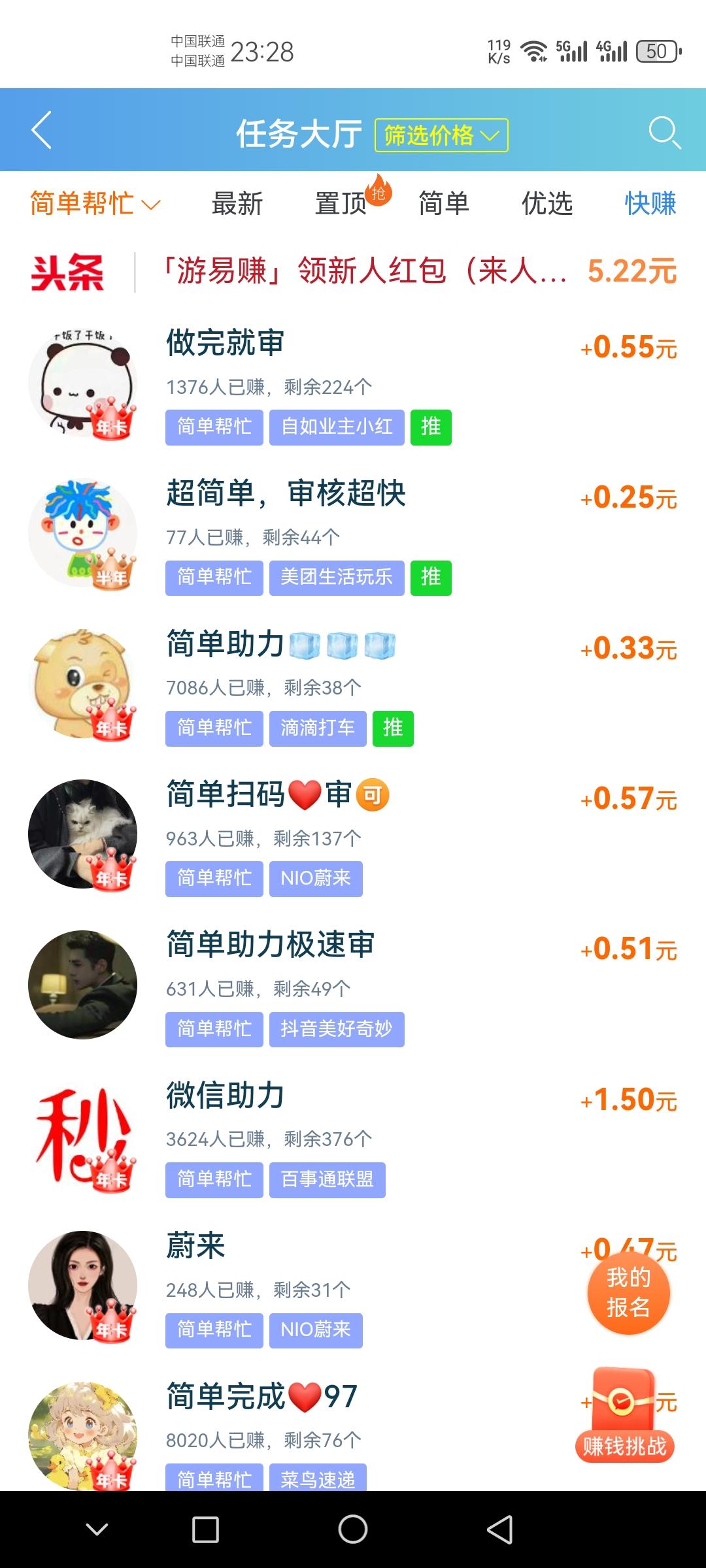Image resolution: width=706 pixels, height=1568 pixels.
Task: Expand the 简单帮忙 category dropdown
Action: click(95, 204)
